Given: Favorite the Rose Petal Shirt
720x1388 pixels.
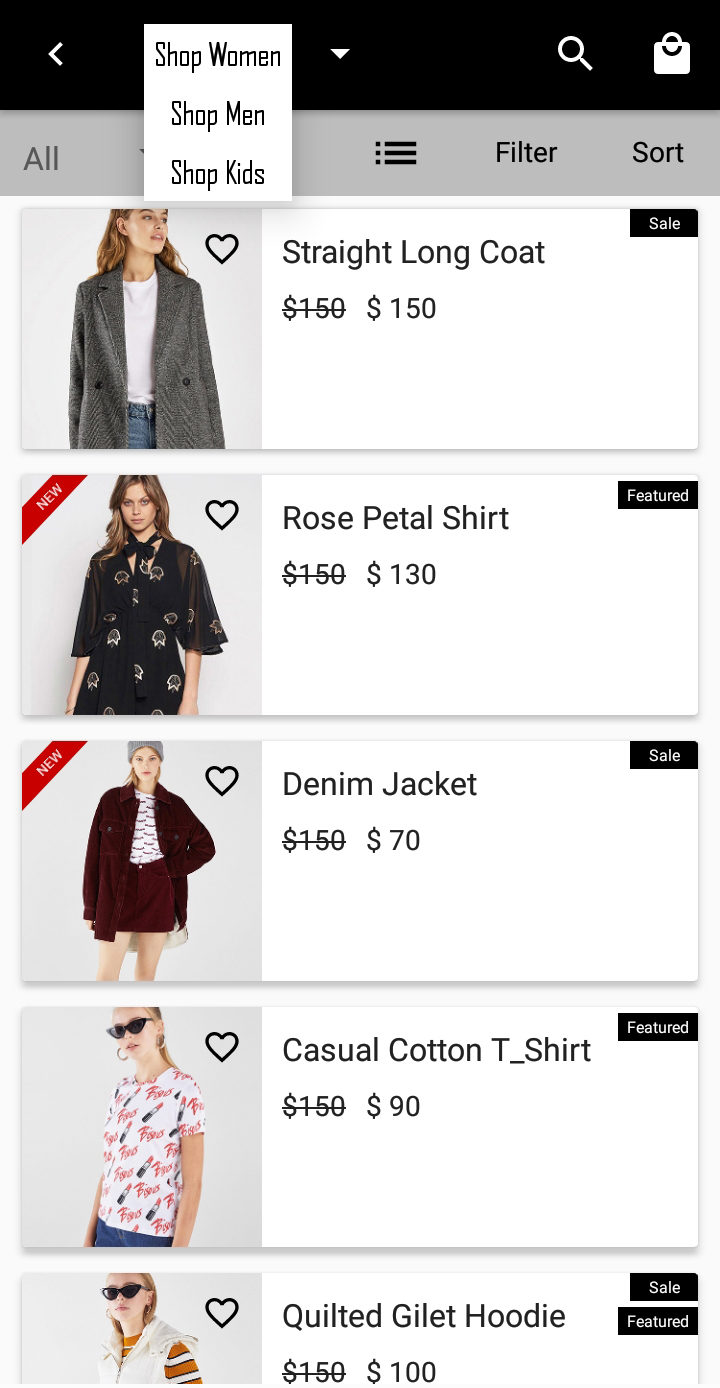Looking at the screenshot, I should (222, 515).
